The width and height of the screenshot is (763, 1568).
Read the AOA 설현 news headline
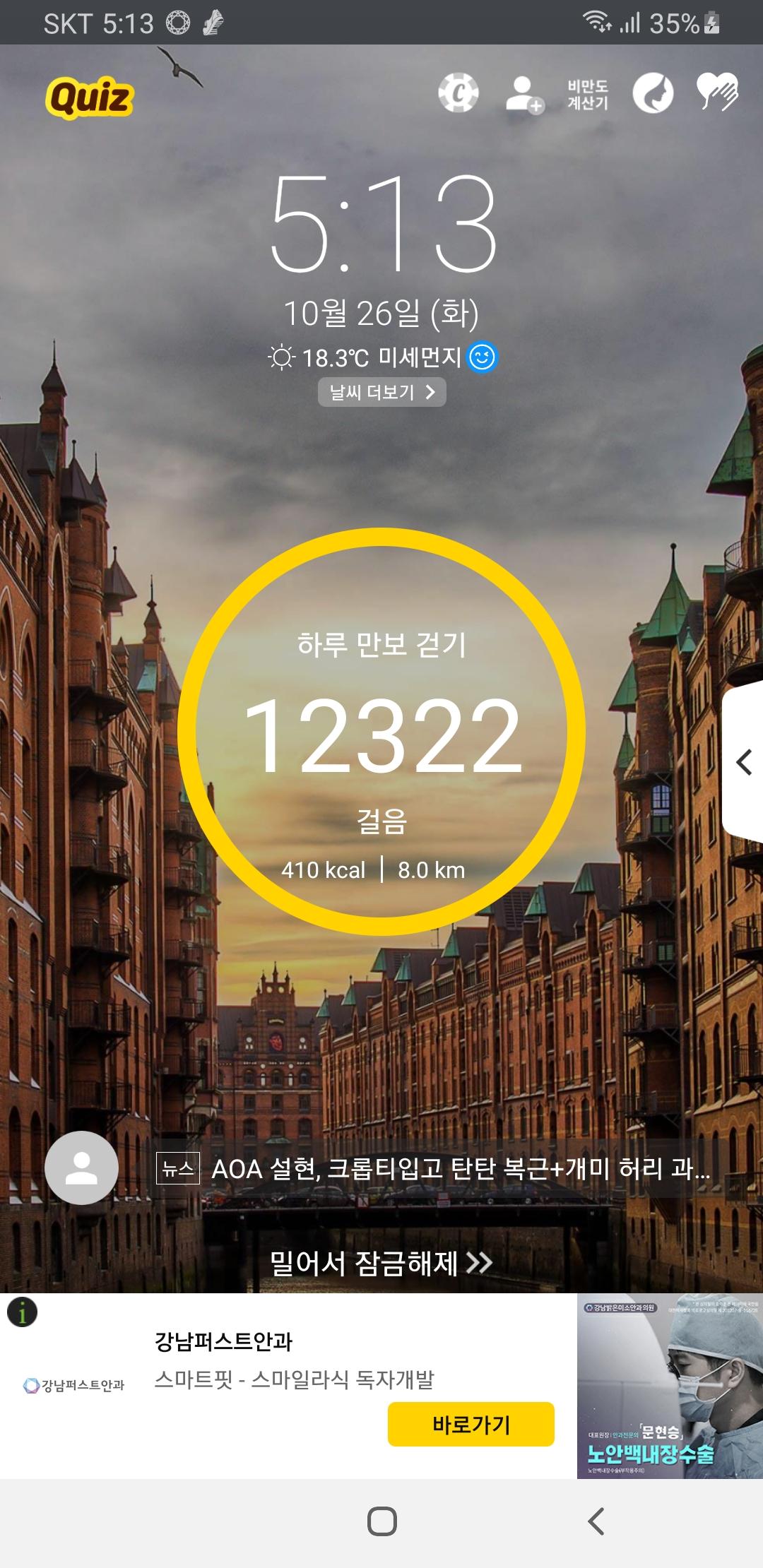(459, 1169)
